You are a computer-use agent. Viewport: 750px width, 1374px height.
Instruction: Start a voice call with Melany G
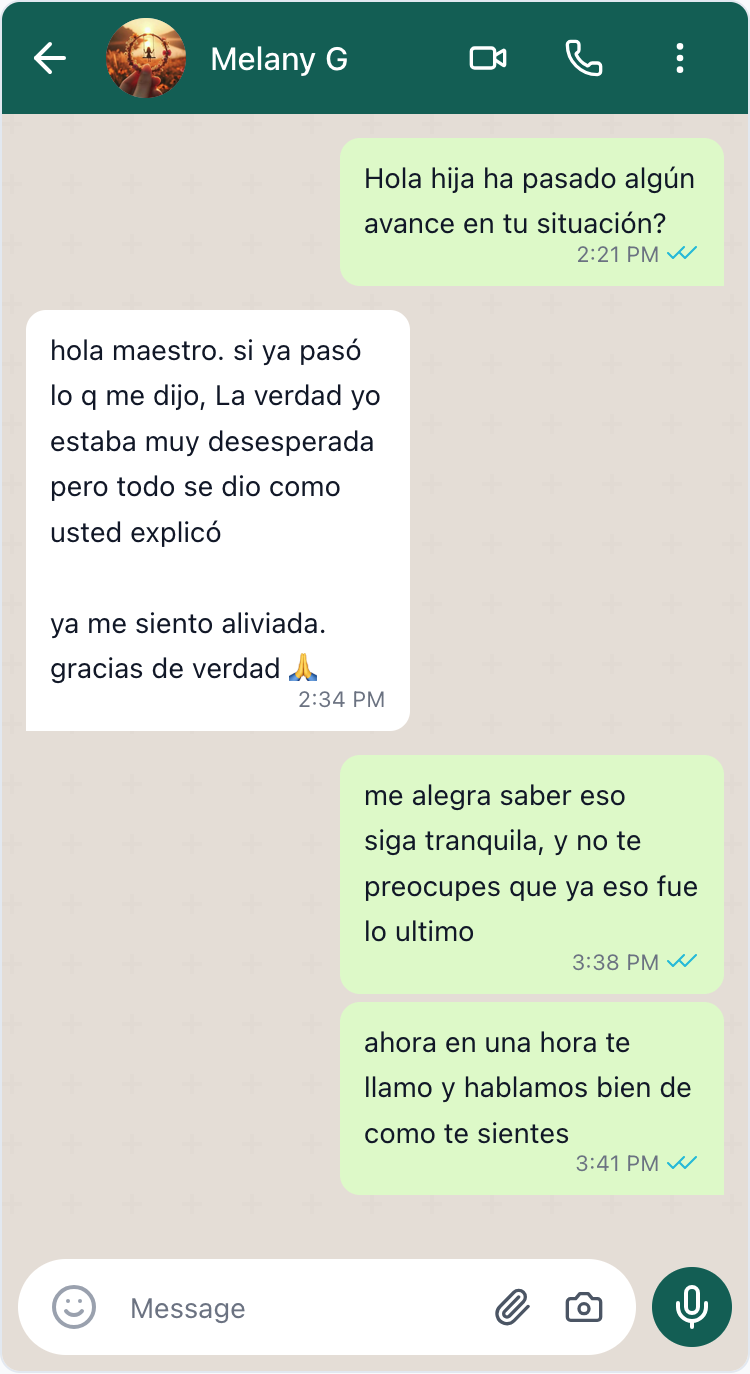tap(584, 59)
